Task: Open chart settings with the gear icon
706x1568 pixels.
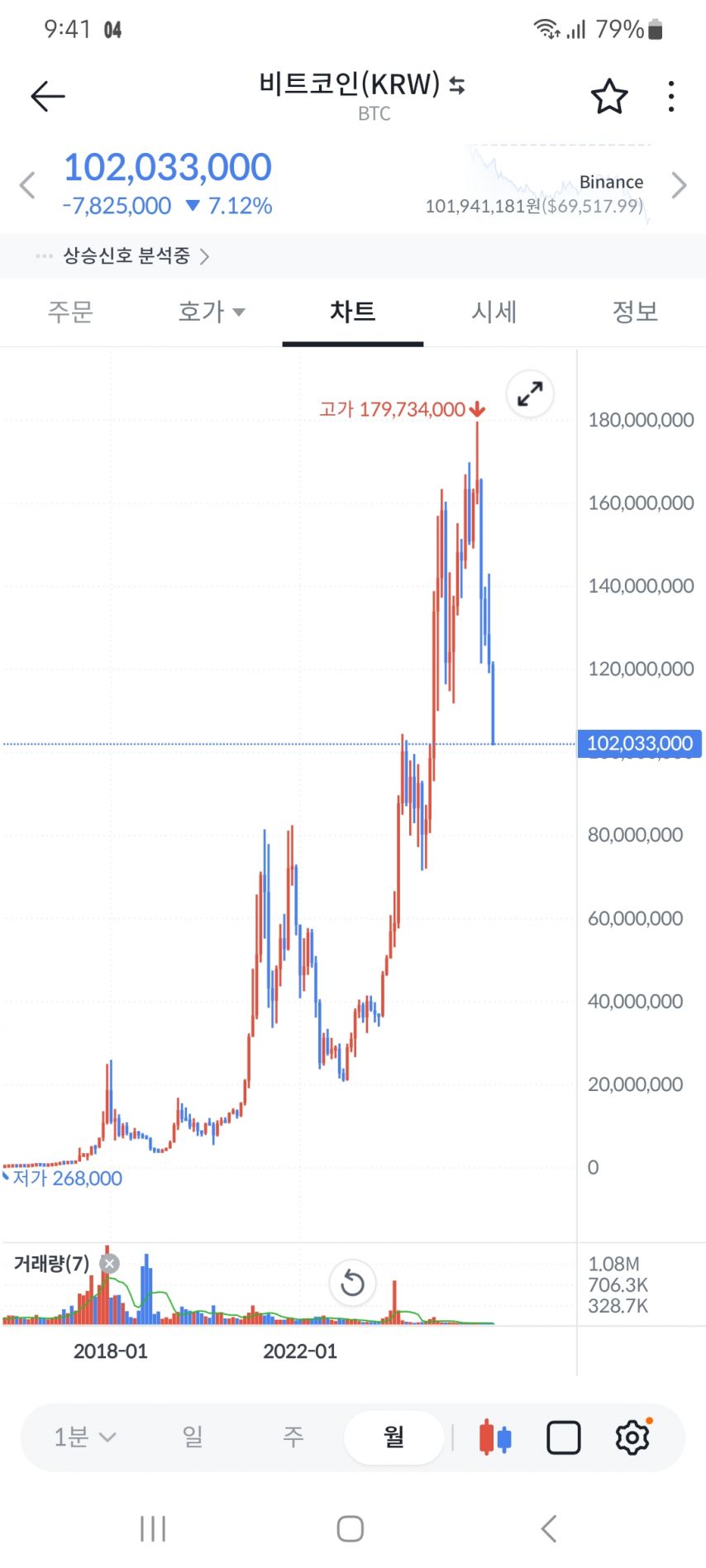Action: point(632,1438)
